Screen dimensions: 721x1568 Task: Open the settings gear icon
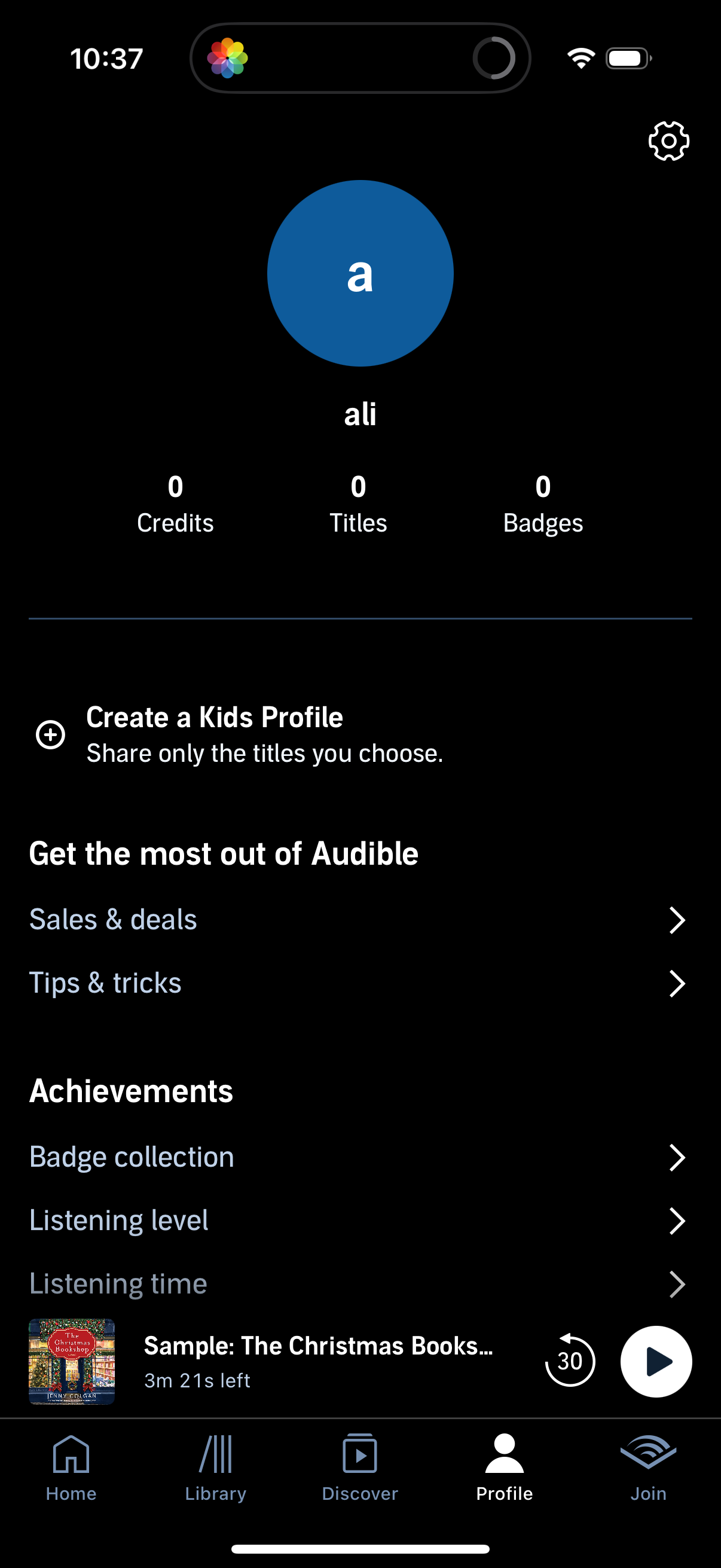click(x=668, y=141)
